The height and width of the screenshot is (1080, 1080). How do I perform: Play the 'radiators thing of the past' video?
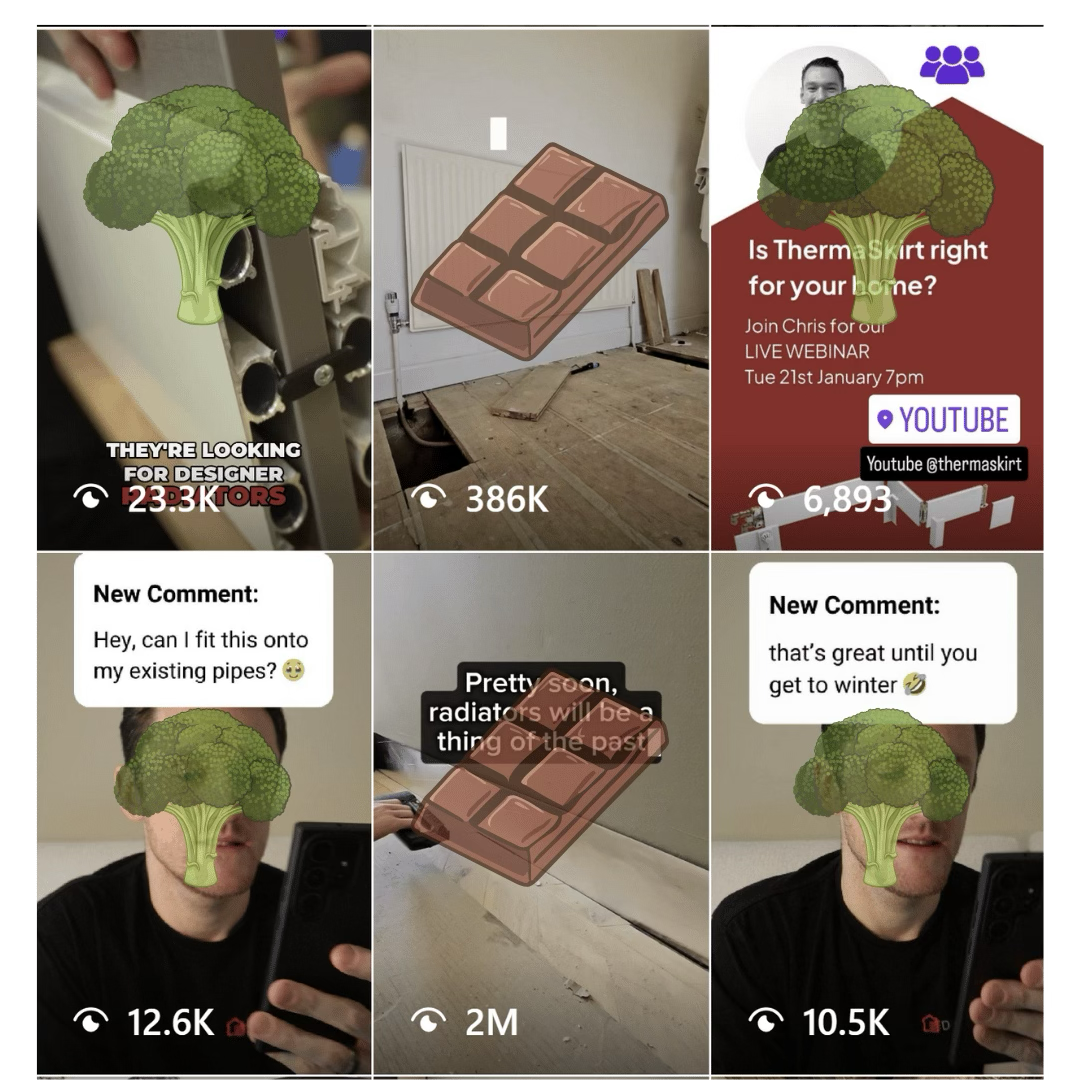[x=540, y=812]
